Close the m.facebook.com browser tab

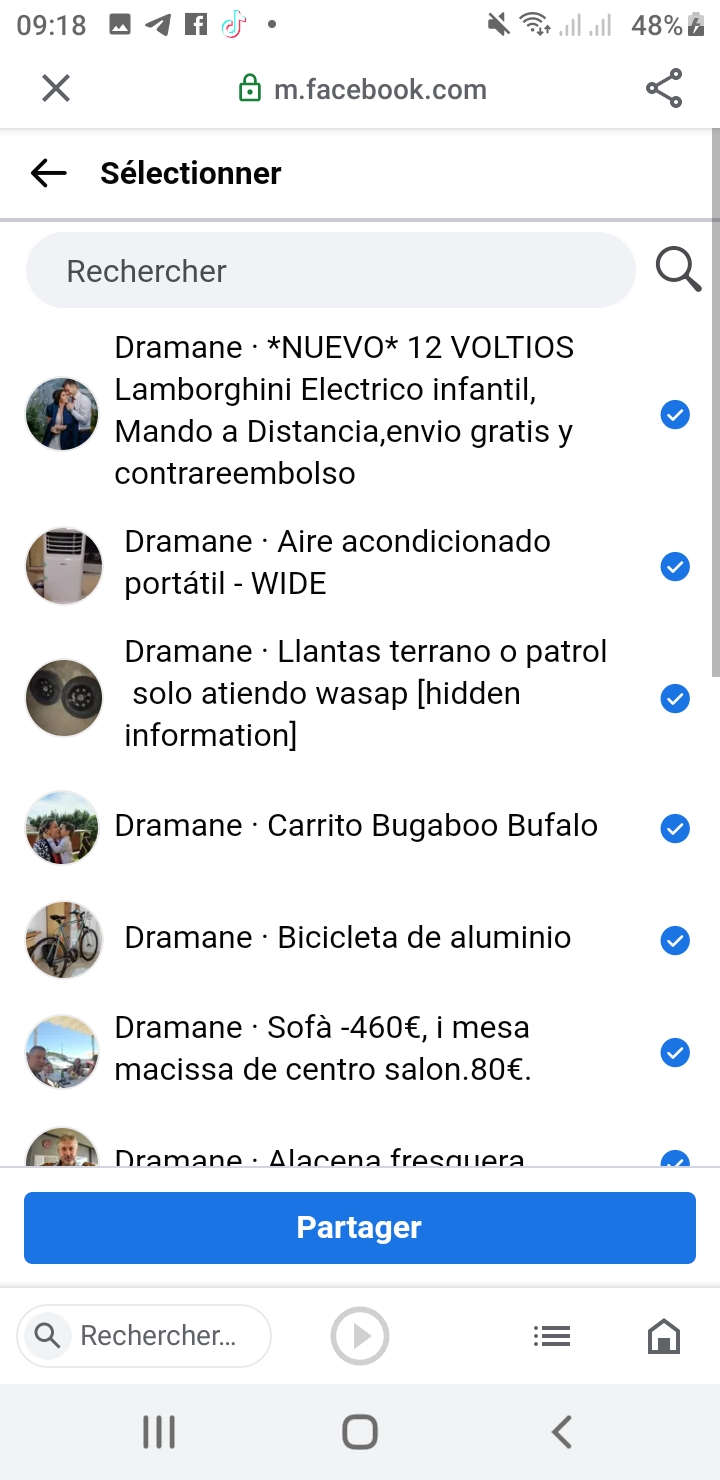coord(56,89)
